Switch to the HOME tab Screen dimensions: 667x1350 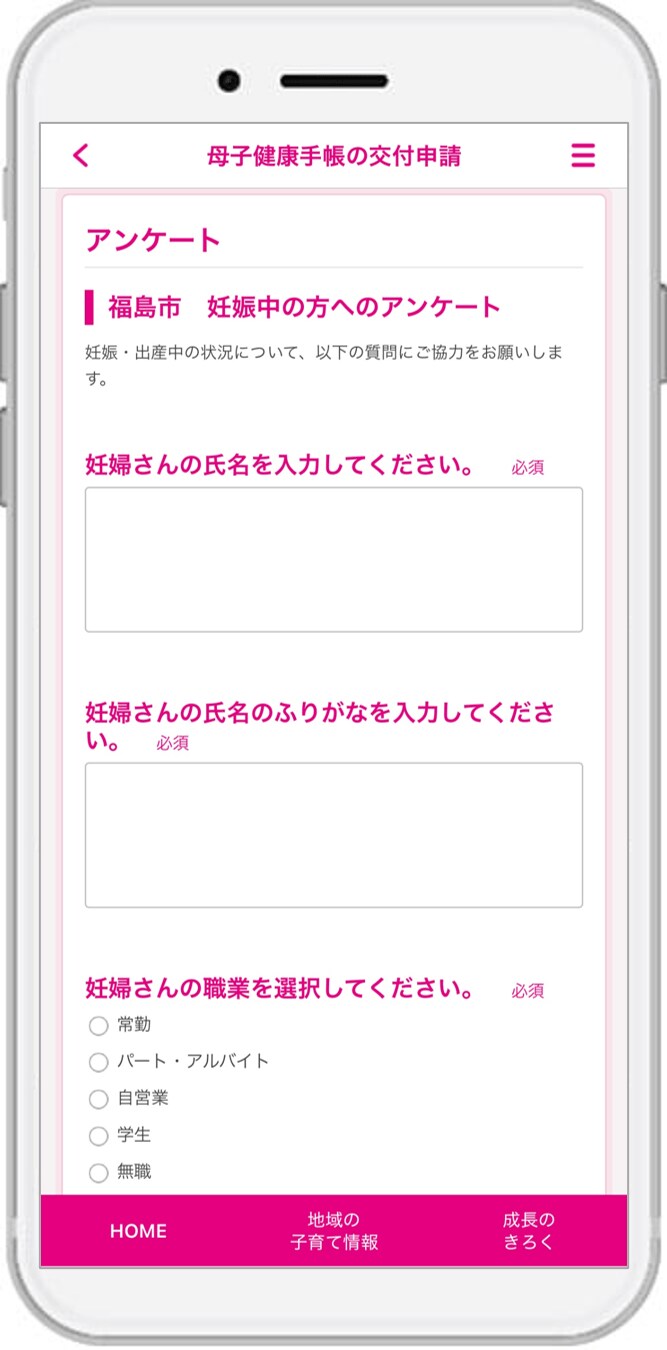138,1231
